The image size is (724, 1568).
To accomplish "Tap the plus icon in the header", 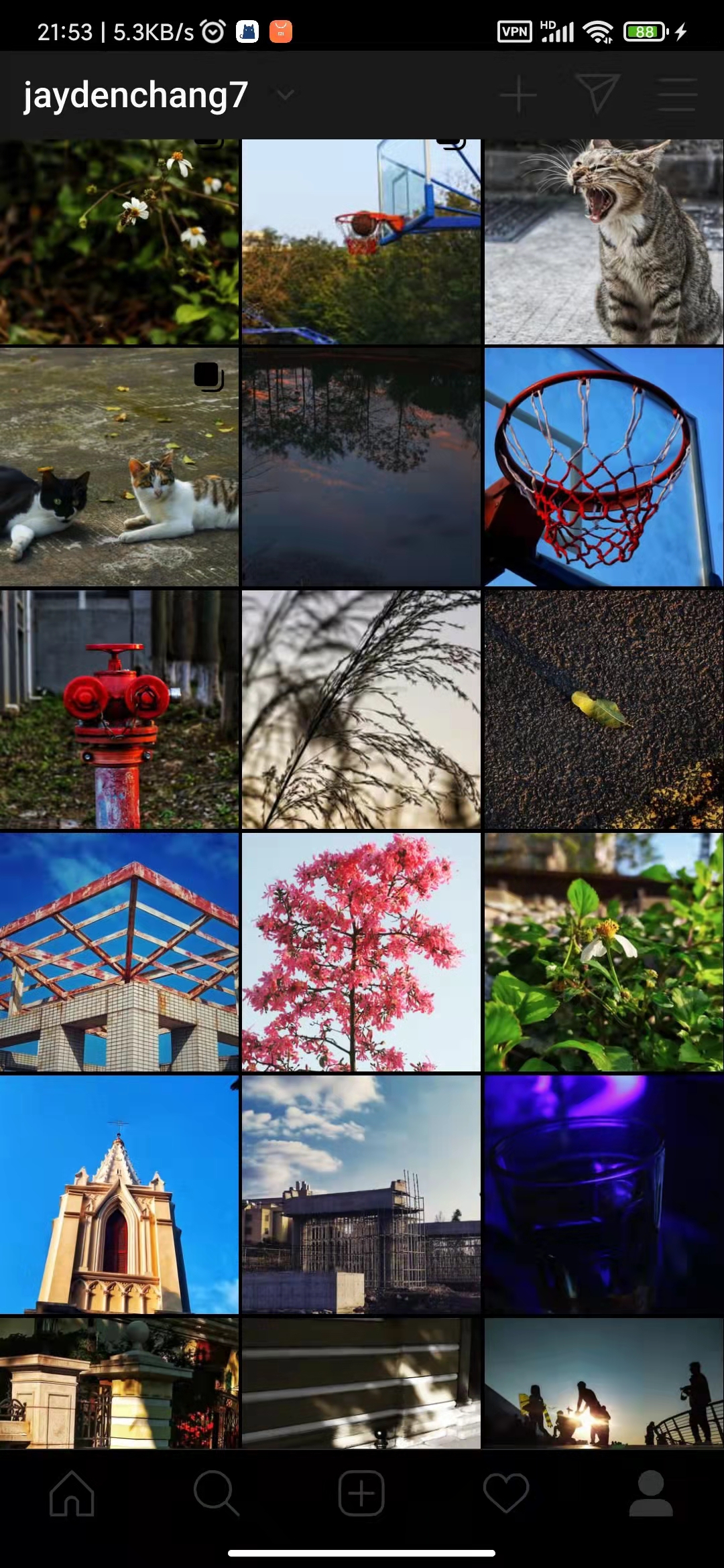I will 518,94.
